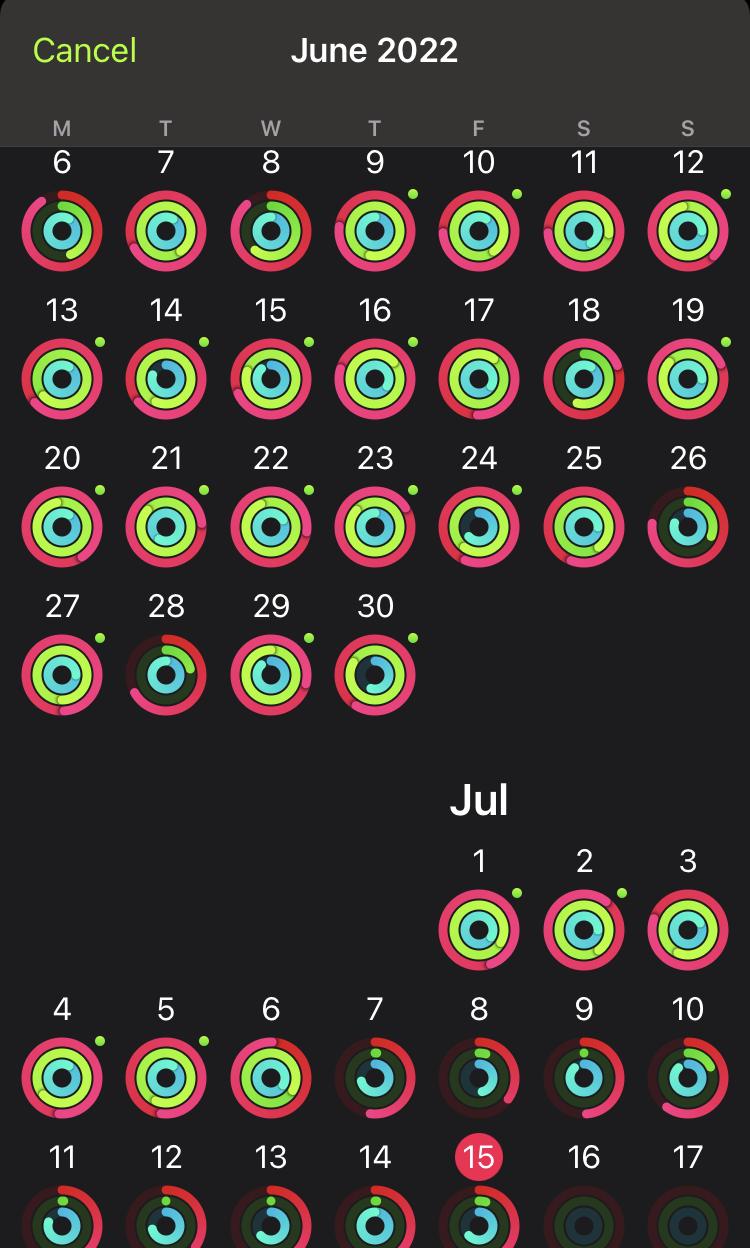Choose June 12 in the calendar
The image size is (750, 1248).
[688, 231]
